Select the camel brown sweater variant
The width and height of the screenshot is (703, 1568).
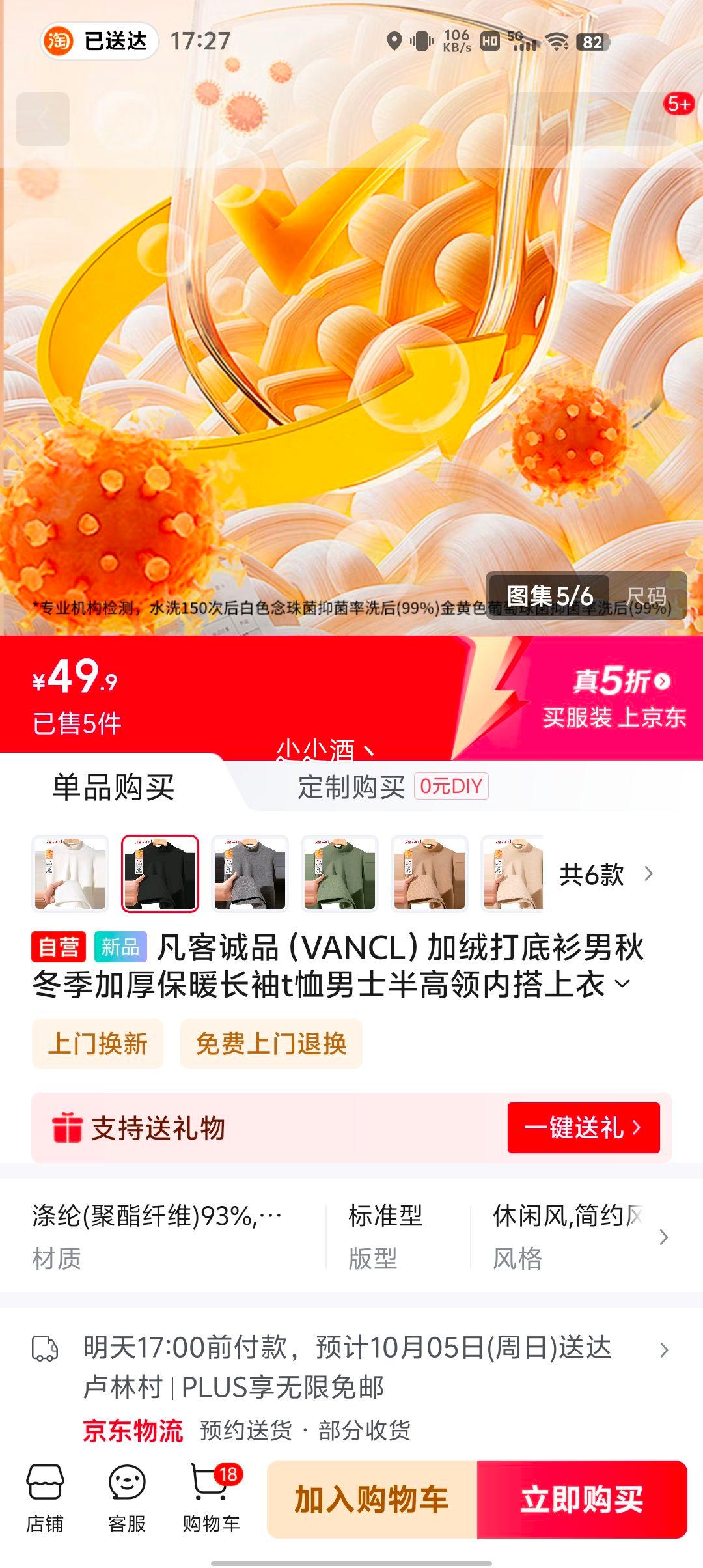click(x=429, y=874)
